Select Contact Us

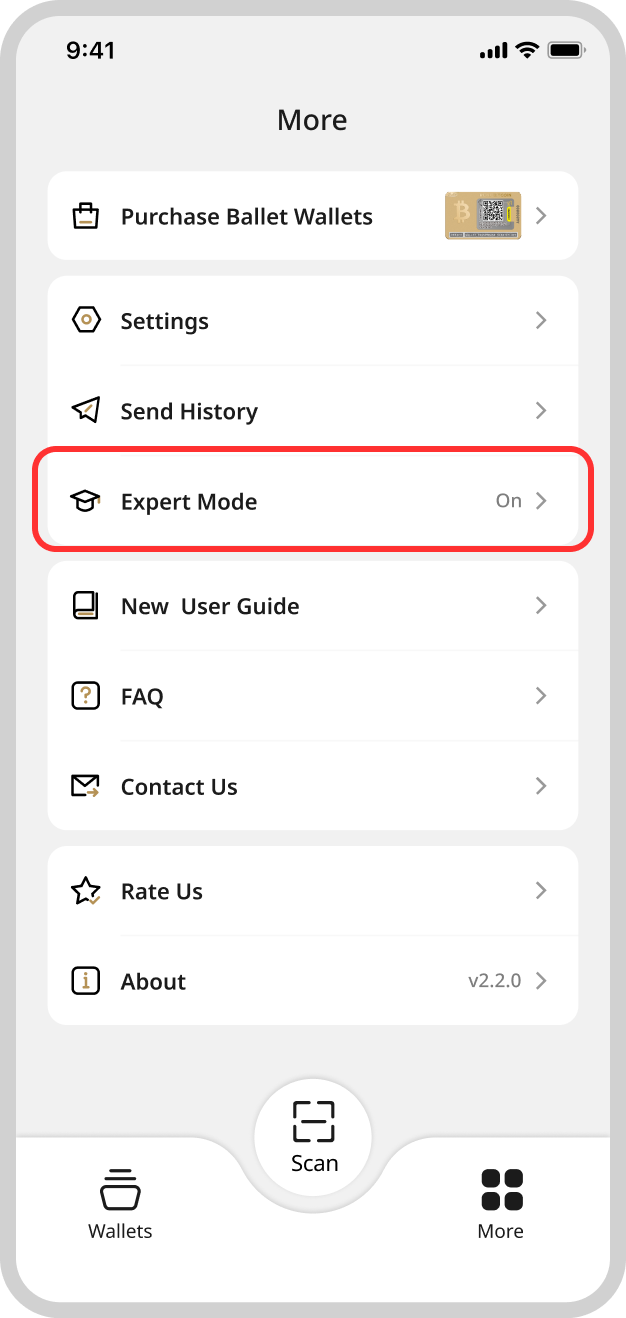pos(312,787)
